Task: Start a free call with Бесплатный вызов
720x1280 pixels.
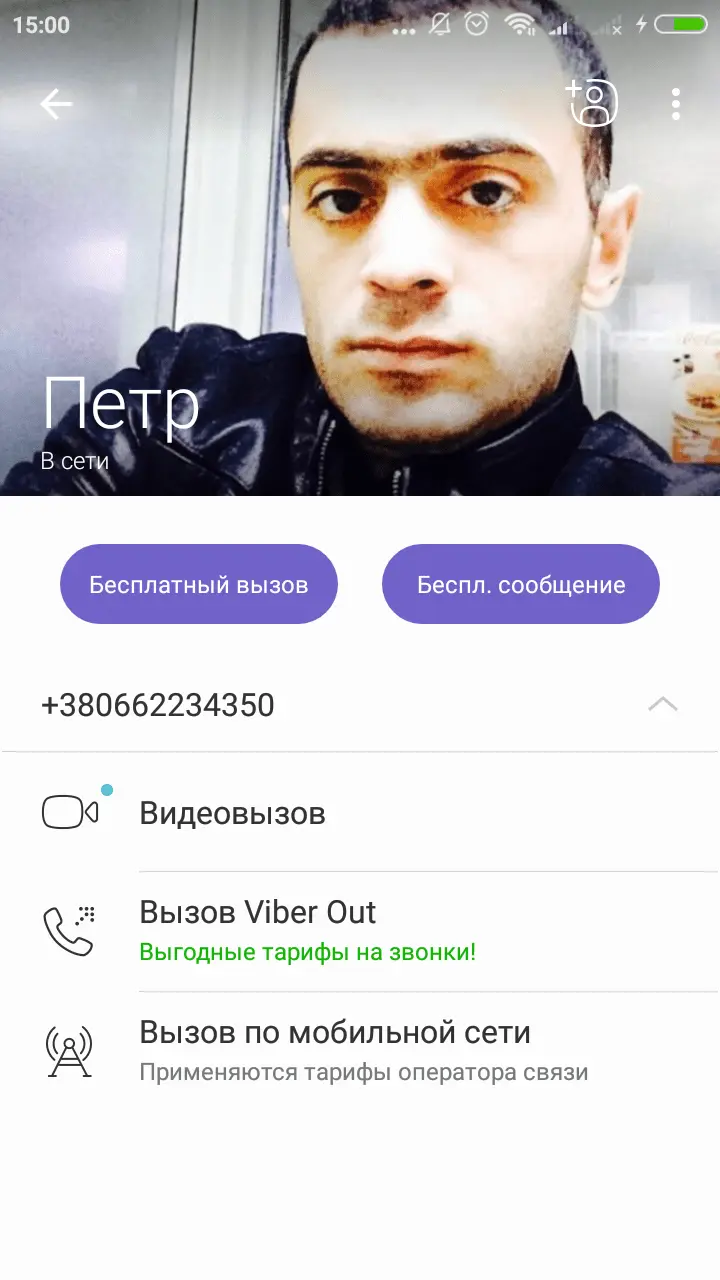Action: click(x=199, y=584)
